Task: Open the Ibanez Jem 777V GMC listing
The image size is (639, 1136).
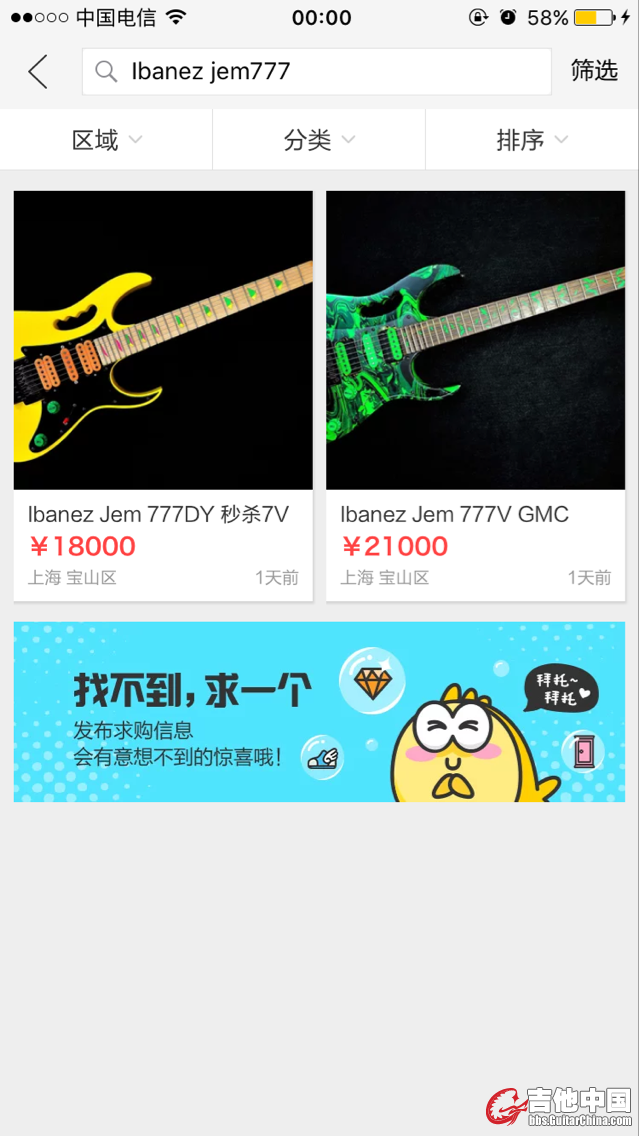Action: tap(475, 395)
